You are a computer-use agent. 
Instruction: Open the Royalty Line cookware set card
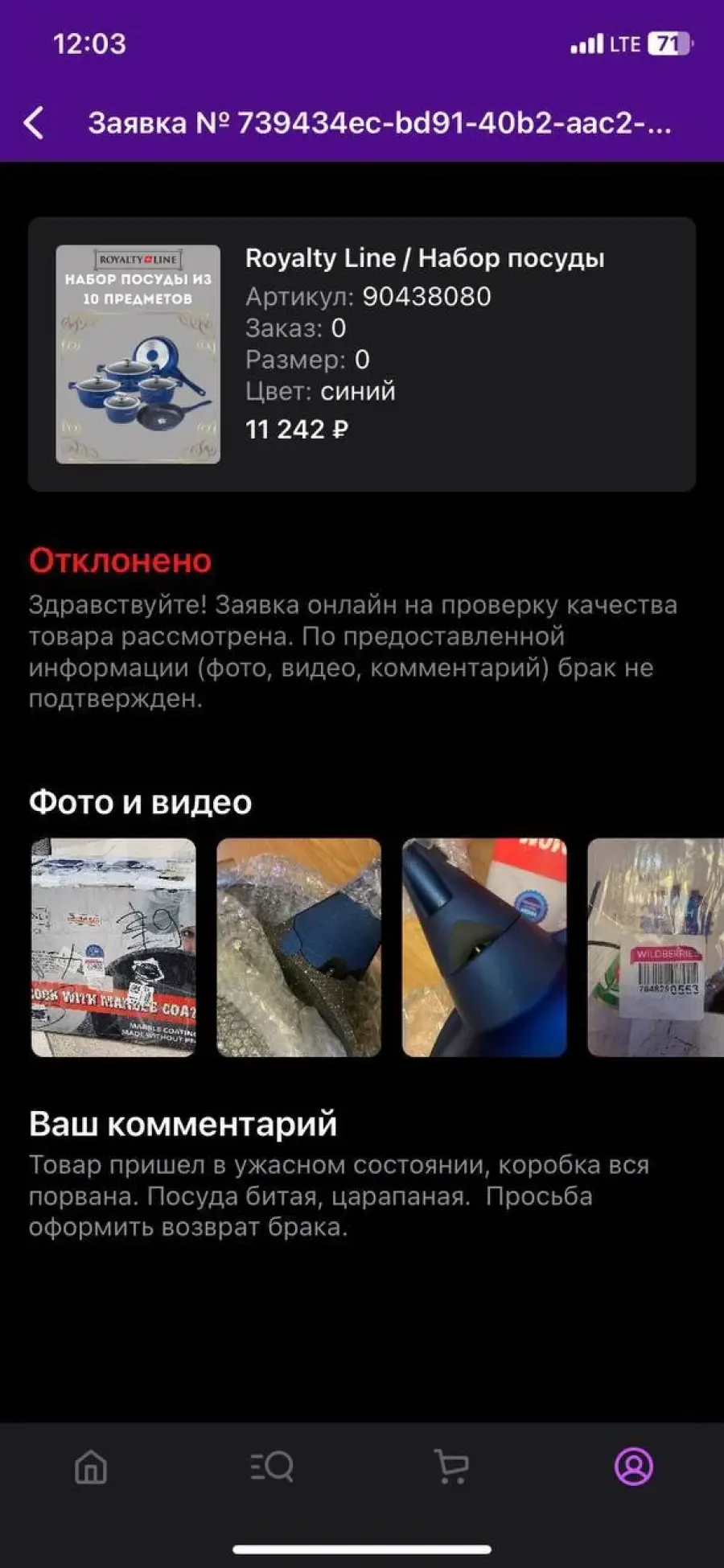tap(362, 354)
